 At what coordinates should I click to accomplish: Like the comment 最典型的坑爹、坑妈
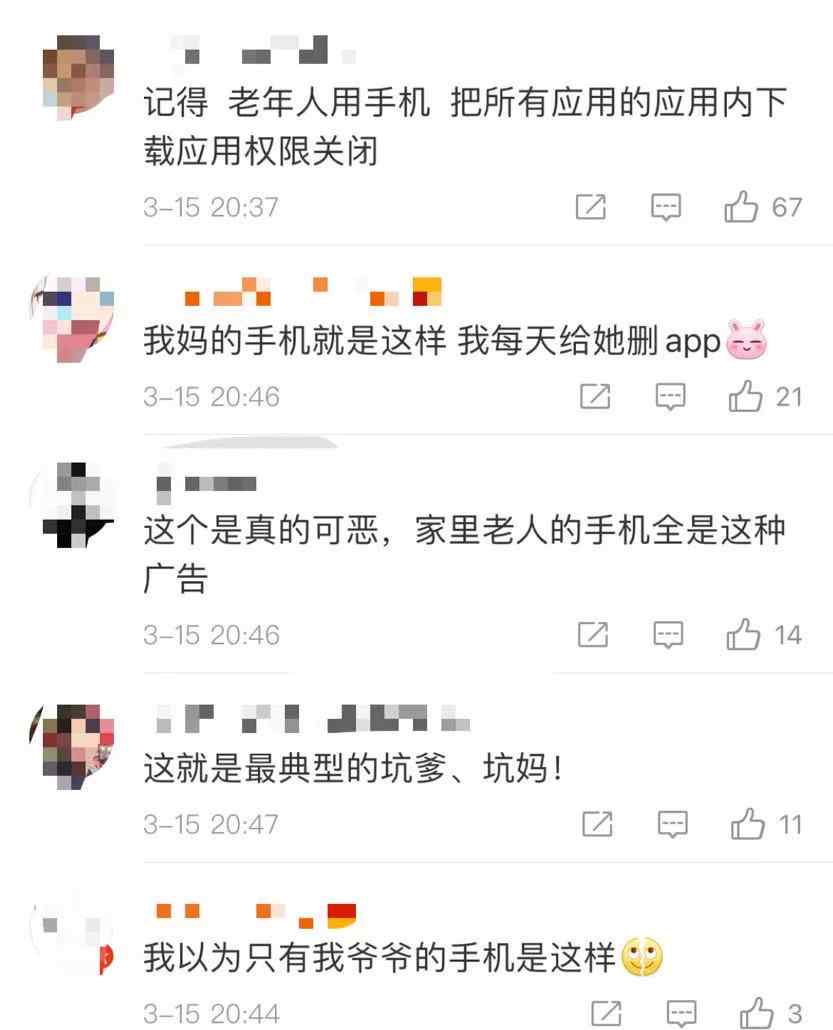tap(747, 825)
